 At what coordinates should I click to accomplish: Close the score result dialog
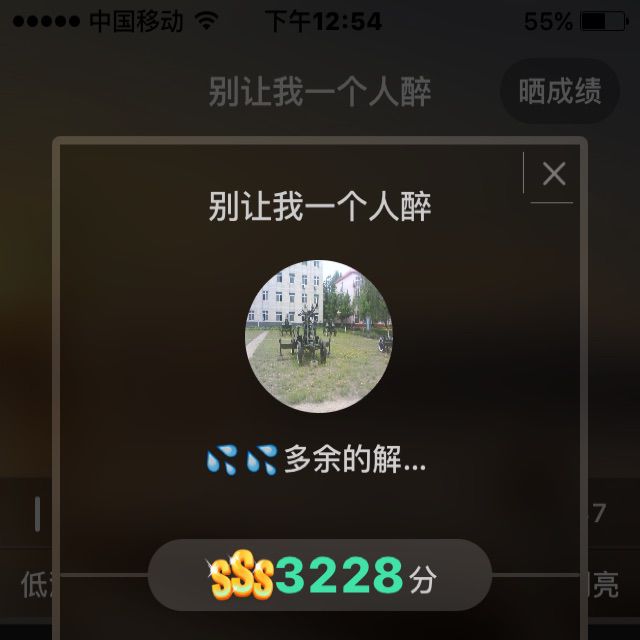[x=553, y=174]
